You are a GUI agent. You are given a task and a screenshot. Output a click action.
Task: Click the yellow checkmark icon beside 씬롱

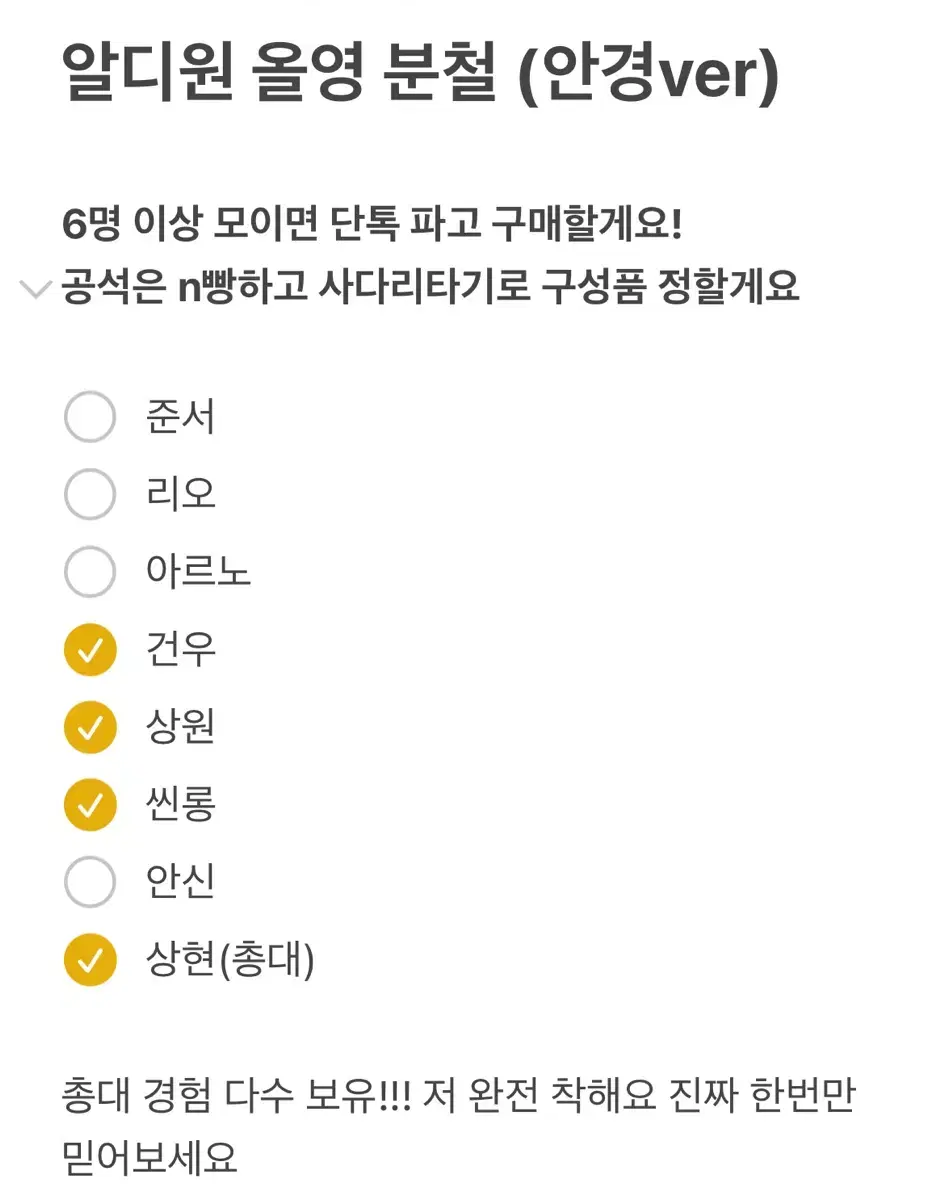tap(89, 803)
